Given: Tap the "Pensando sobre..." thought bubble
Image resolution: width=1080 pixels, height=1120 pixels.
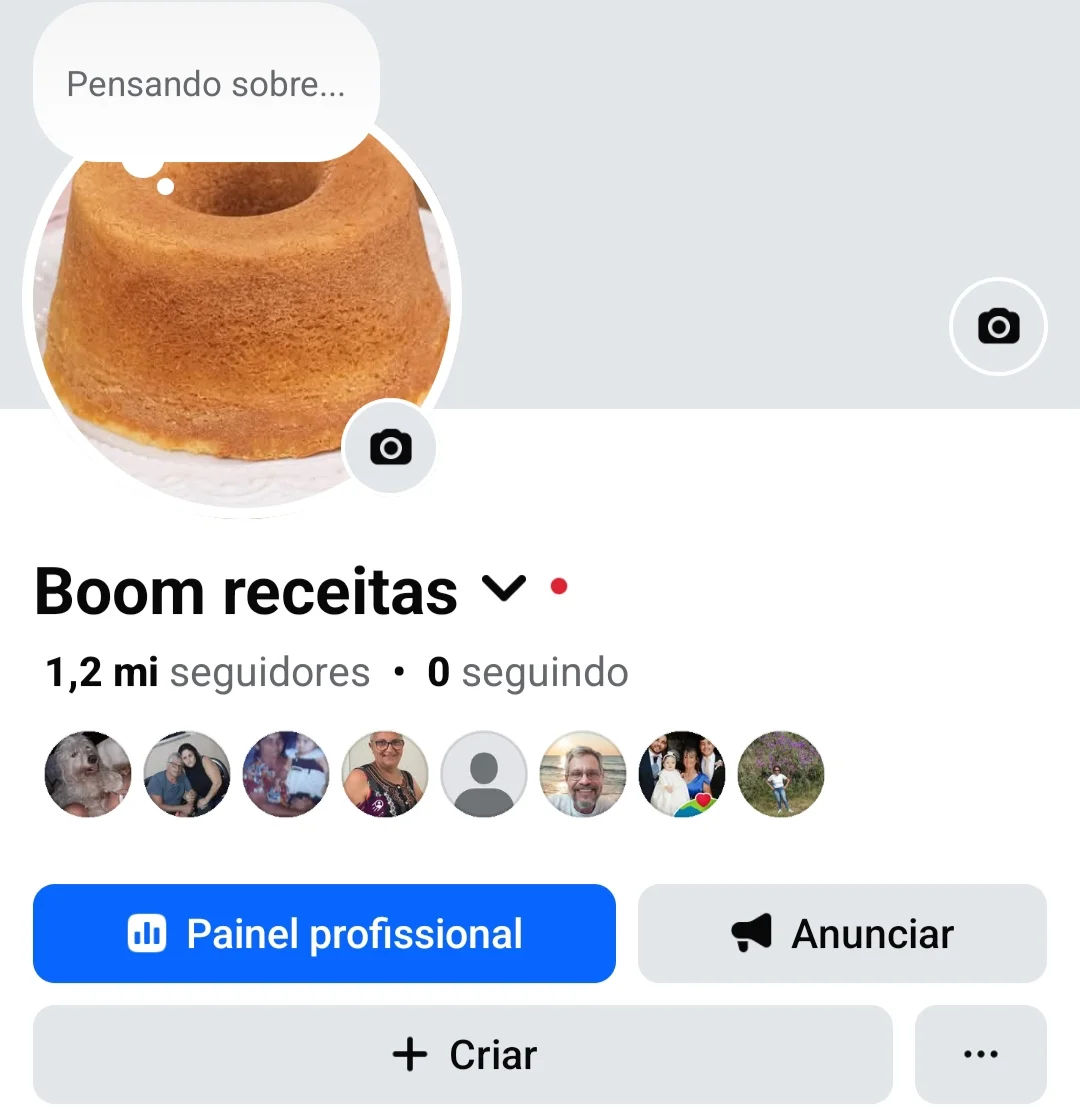Looking at the screenshot, I should click(206, 84).
